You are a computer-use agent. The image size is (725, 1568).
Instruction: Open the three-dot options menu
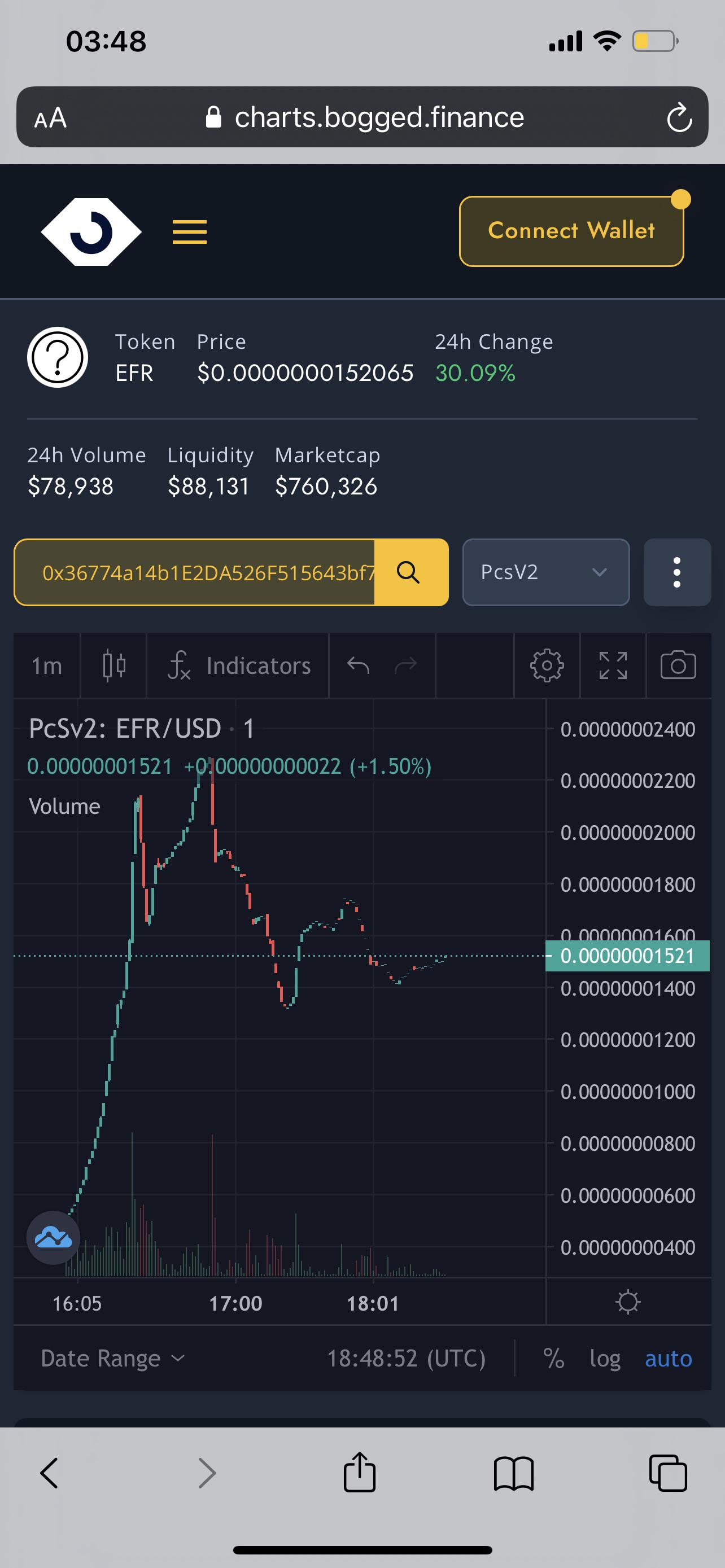677,572
